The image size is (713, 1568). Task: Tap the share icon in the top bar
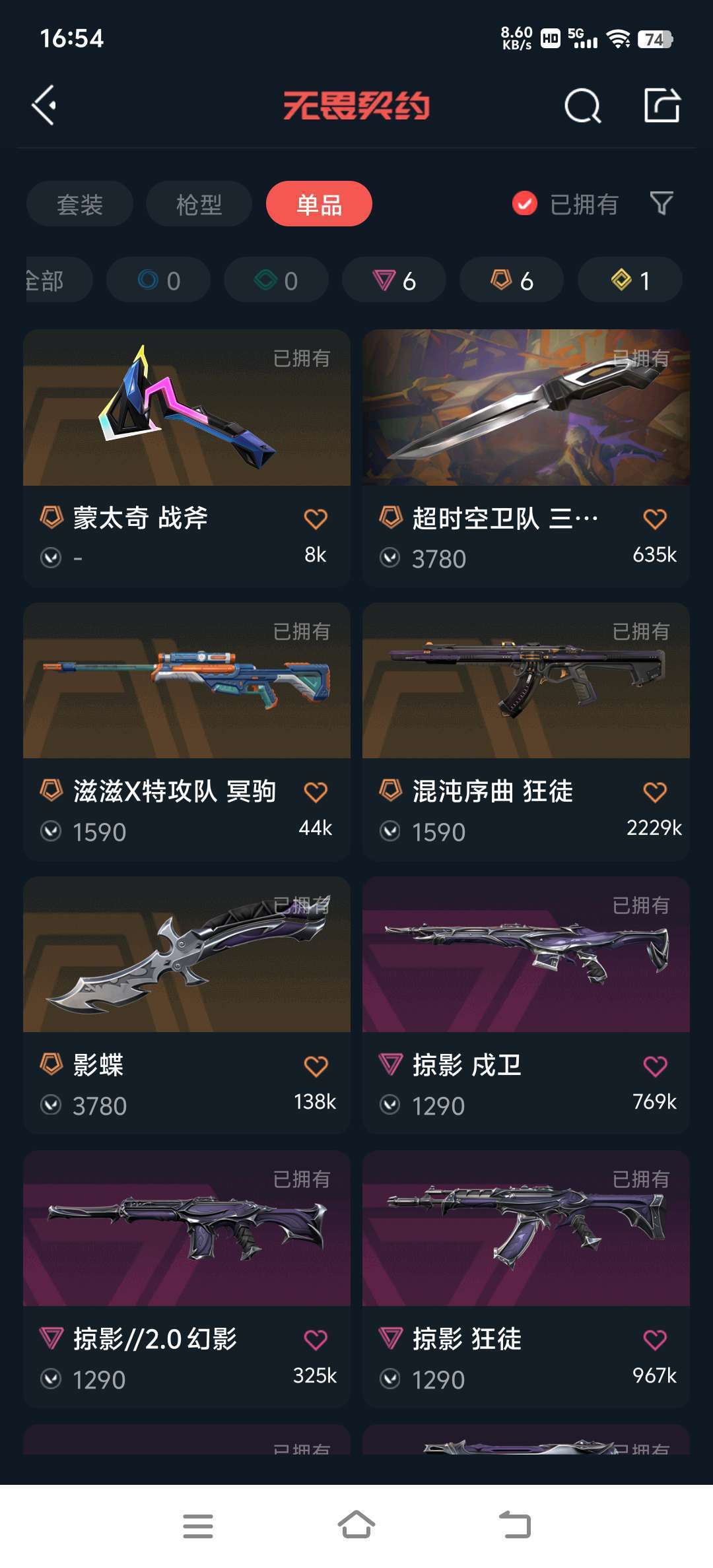(x=664, y=106)
